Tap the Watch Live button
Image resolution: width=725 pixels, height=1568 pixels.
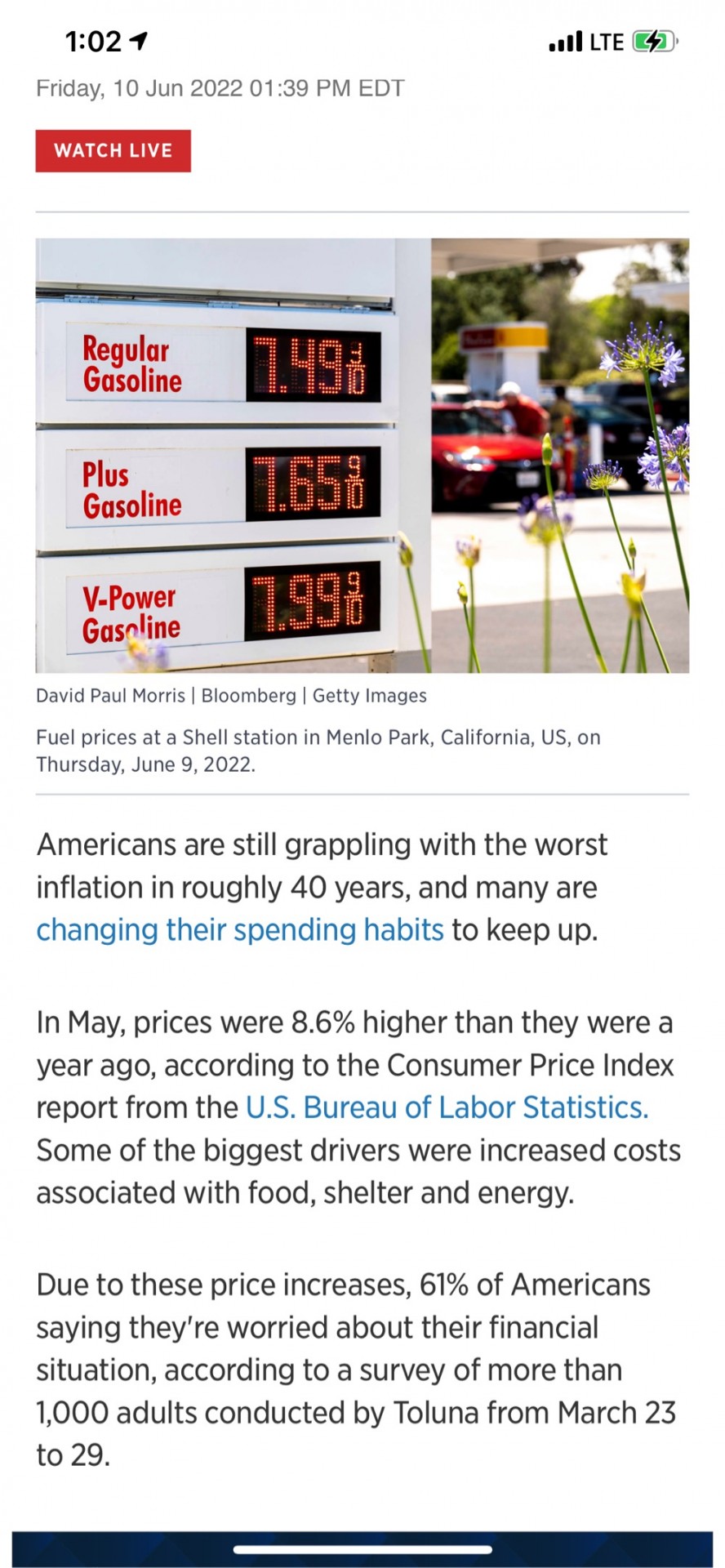tap(113, 151)
